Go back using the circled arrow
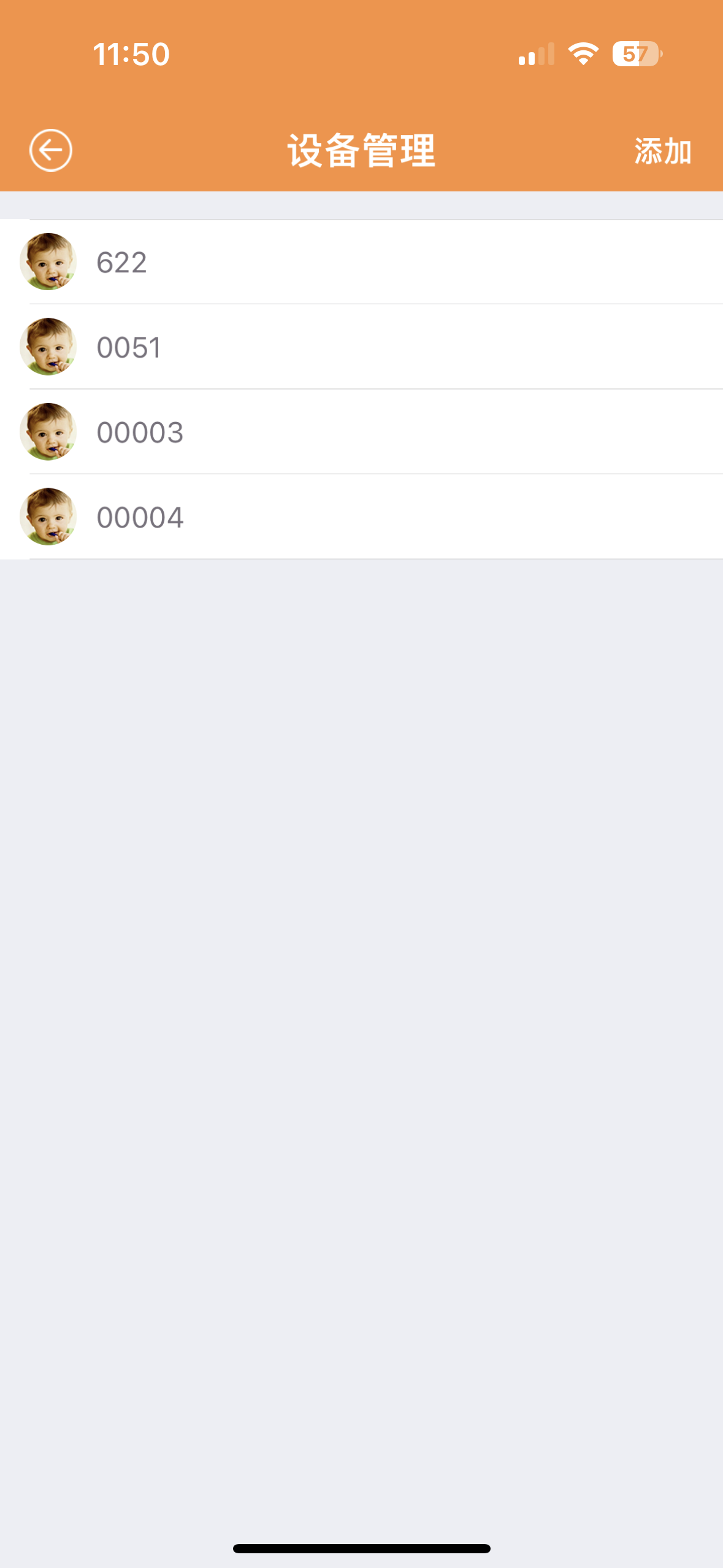 pyautogui.click(x=51, y=150)
